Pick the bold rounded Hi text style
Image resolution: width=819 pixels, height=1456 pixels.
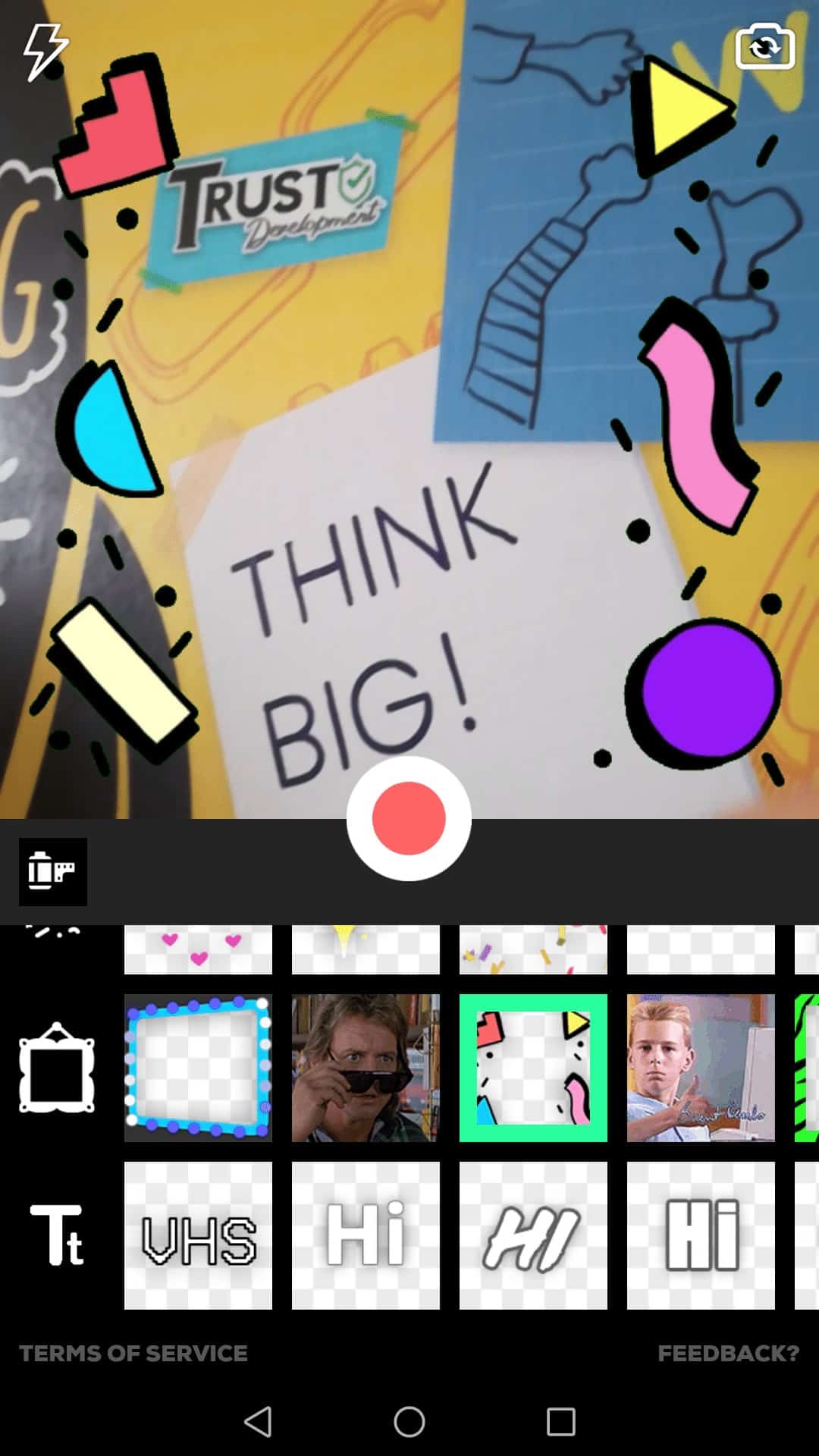366,1235
